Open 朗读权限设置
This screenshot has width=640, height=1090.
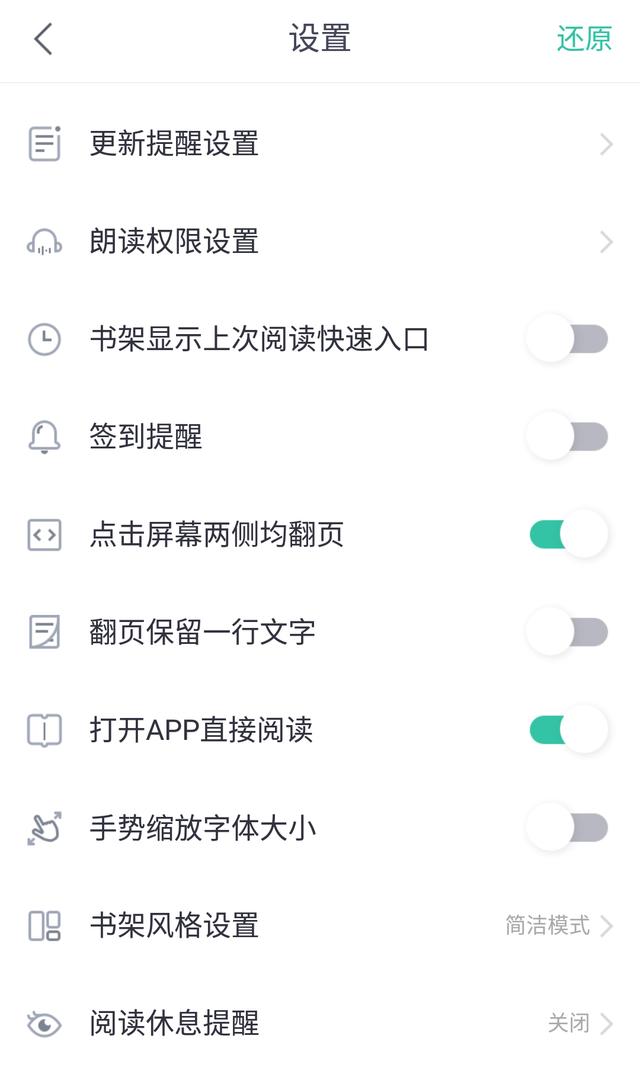click(320, 242)
